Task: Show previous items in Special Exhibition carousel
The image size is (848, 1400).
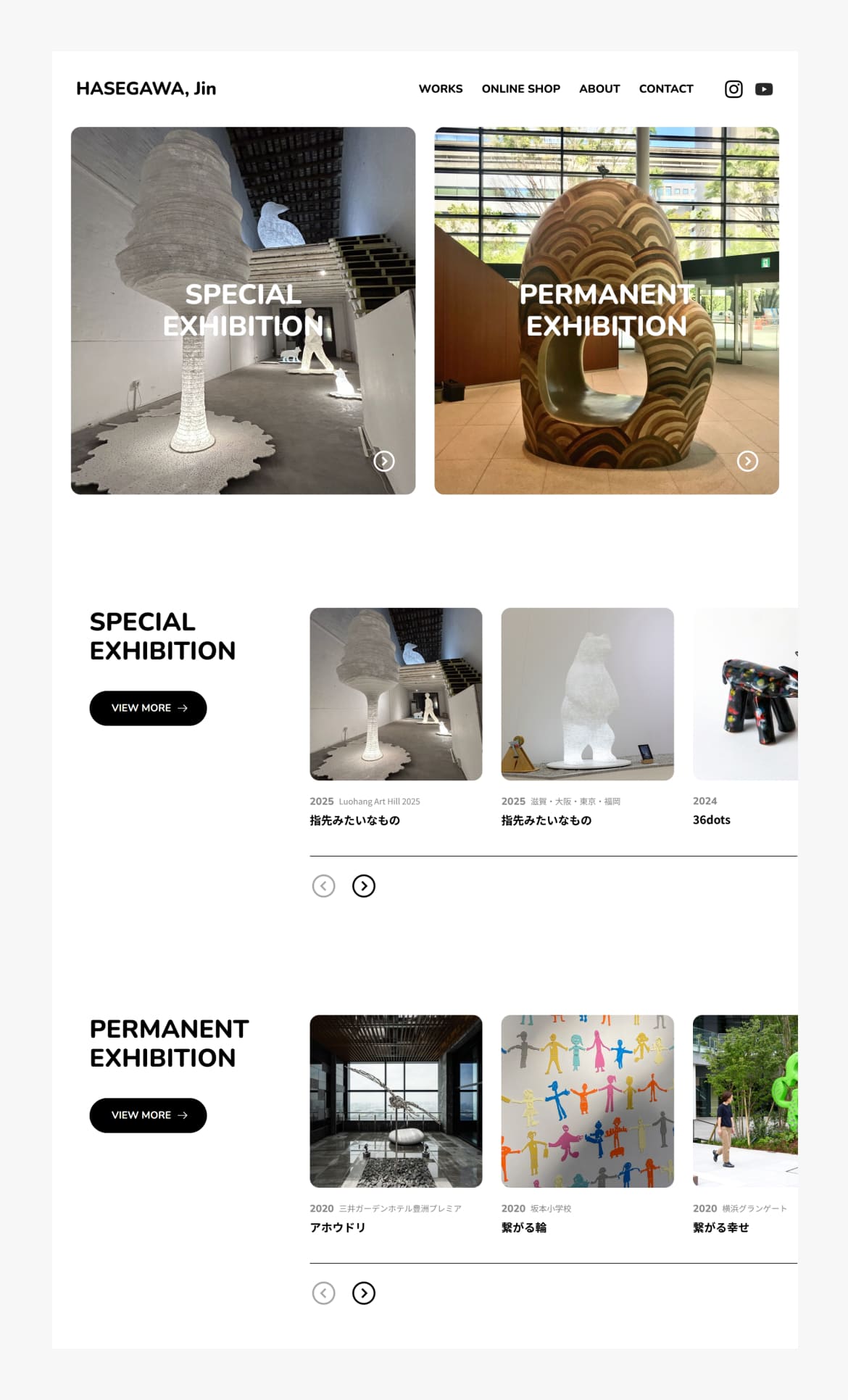Action: (324, 886)
